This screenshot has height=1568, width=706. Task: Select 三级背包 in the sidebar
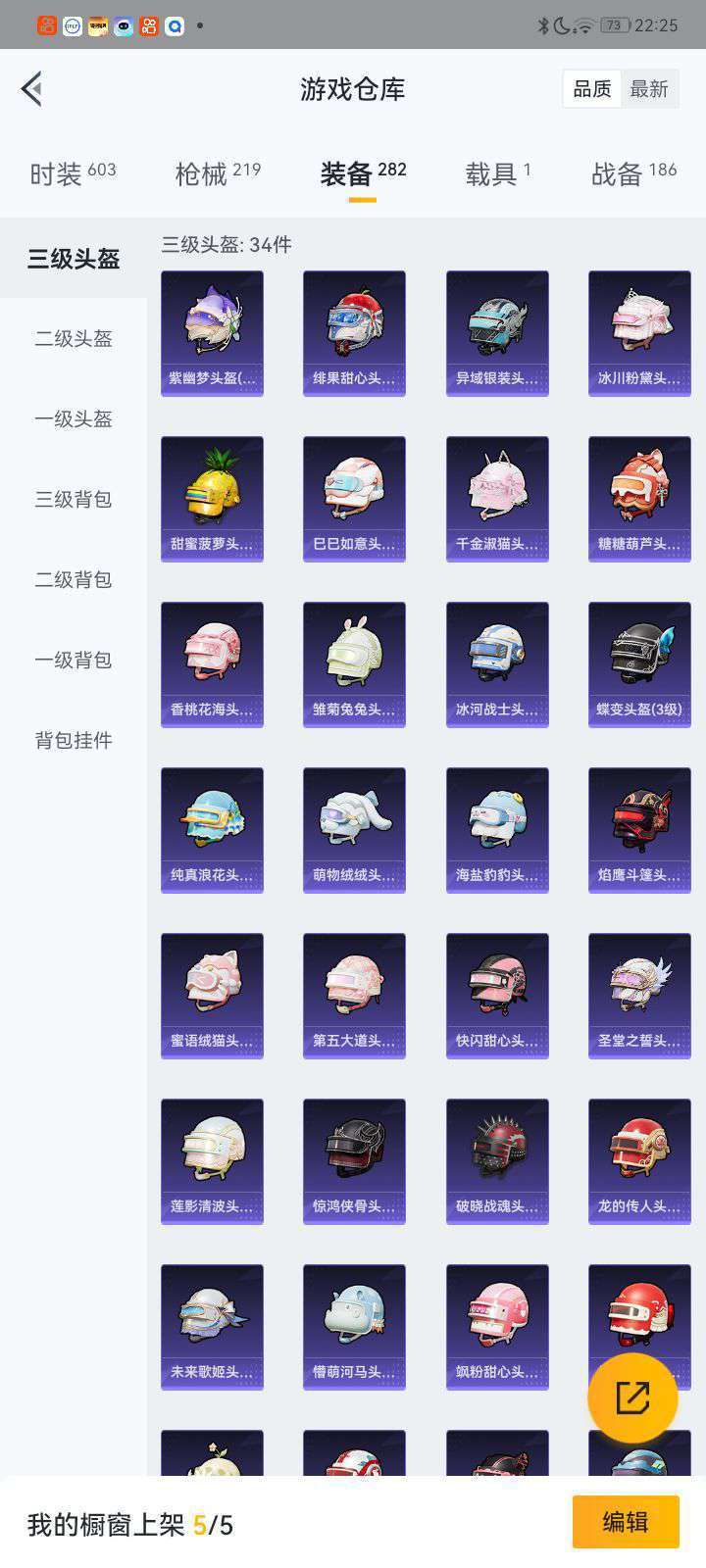(74, 500)
